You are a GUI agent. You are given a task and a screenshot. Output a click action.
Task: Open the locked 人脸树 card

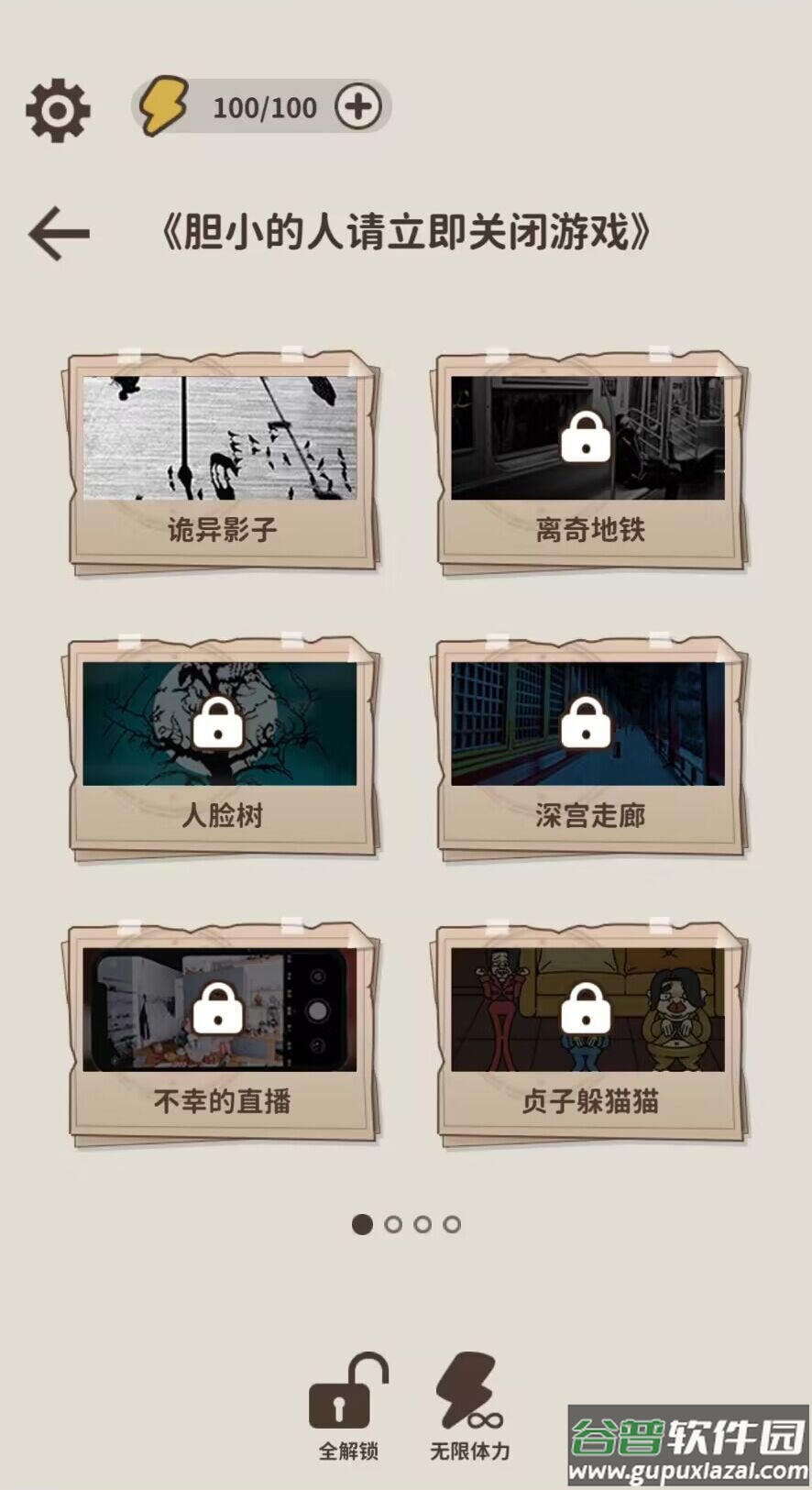[x=221, y=748]
